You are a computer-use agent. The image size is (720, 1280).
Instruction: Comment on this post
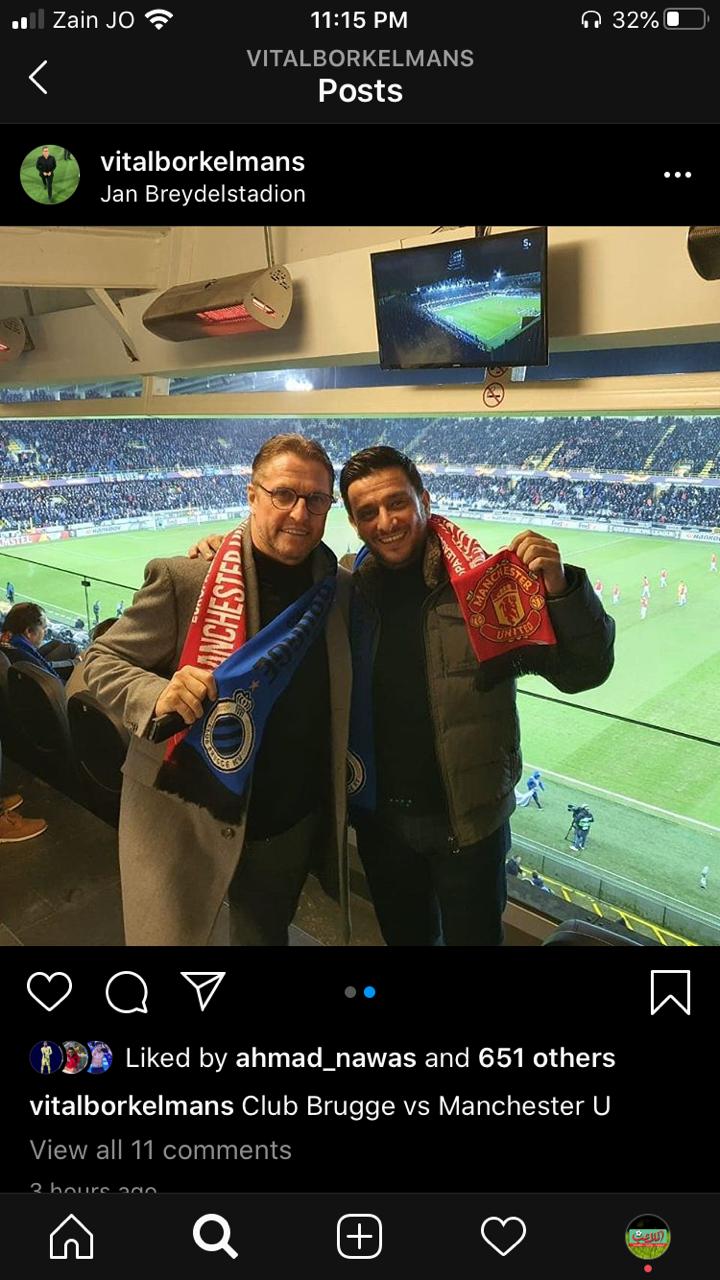(x=127, y=992)
